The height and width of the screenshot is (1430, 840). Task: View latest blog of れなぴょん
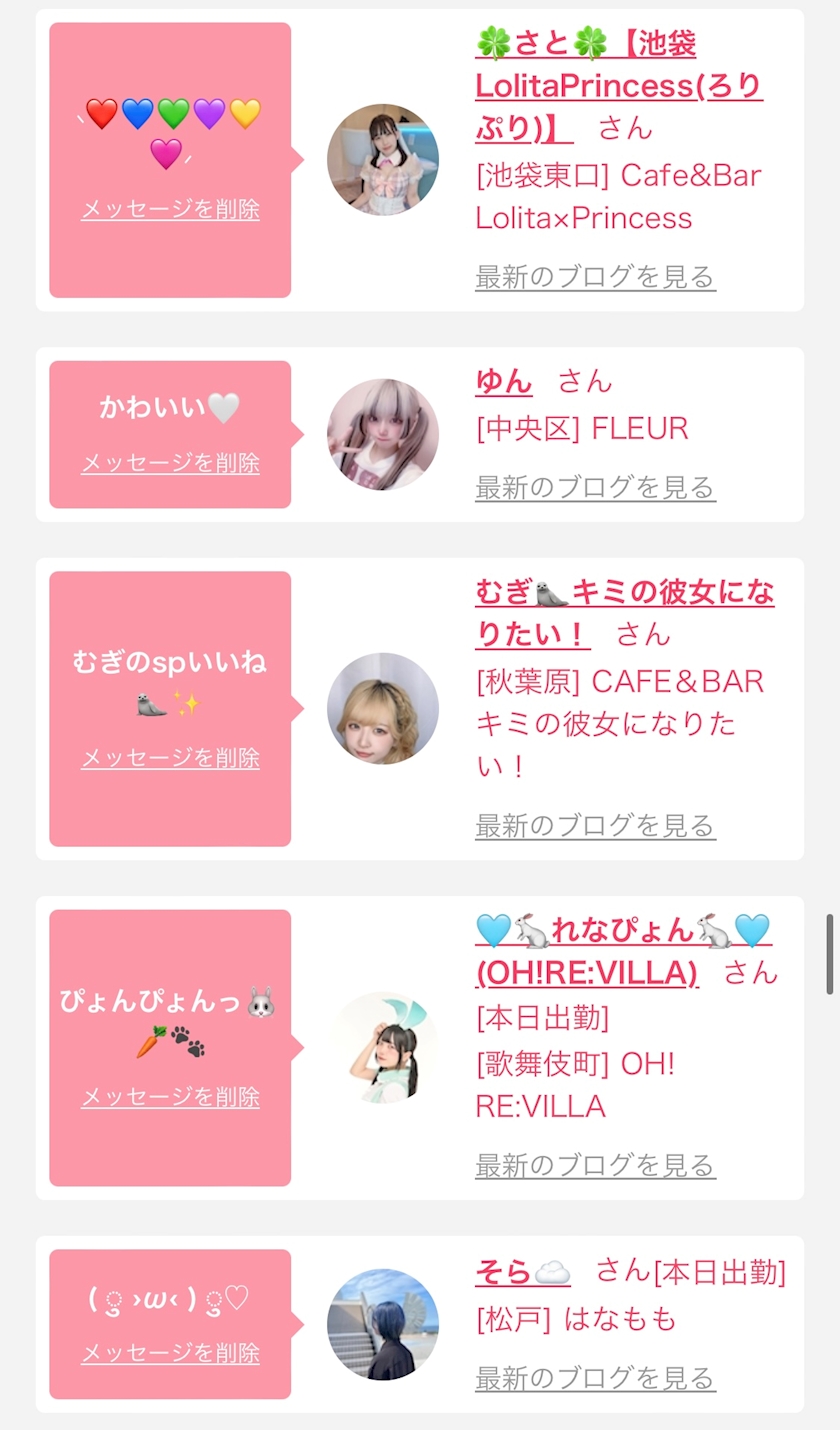coord(595,1165)
